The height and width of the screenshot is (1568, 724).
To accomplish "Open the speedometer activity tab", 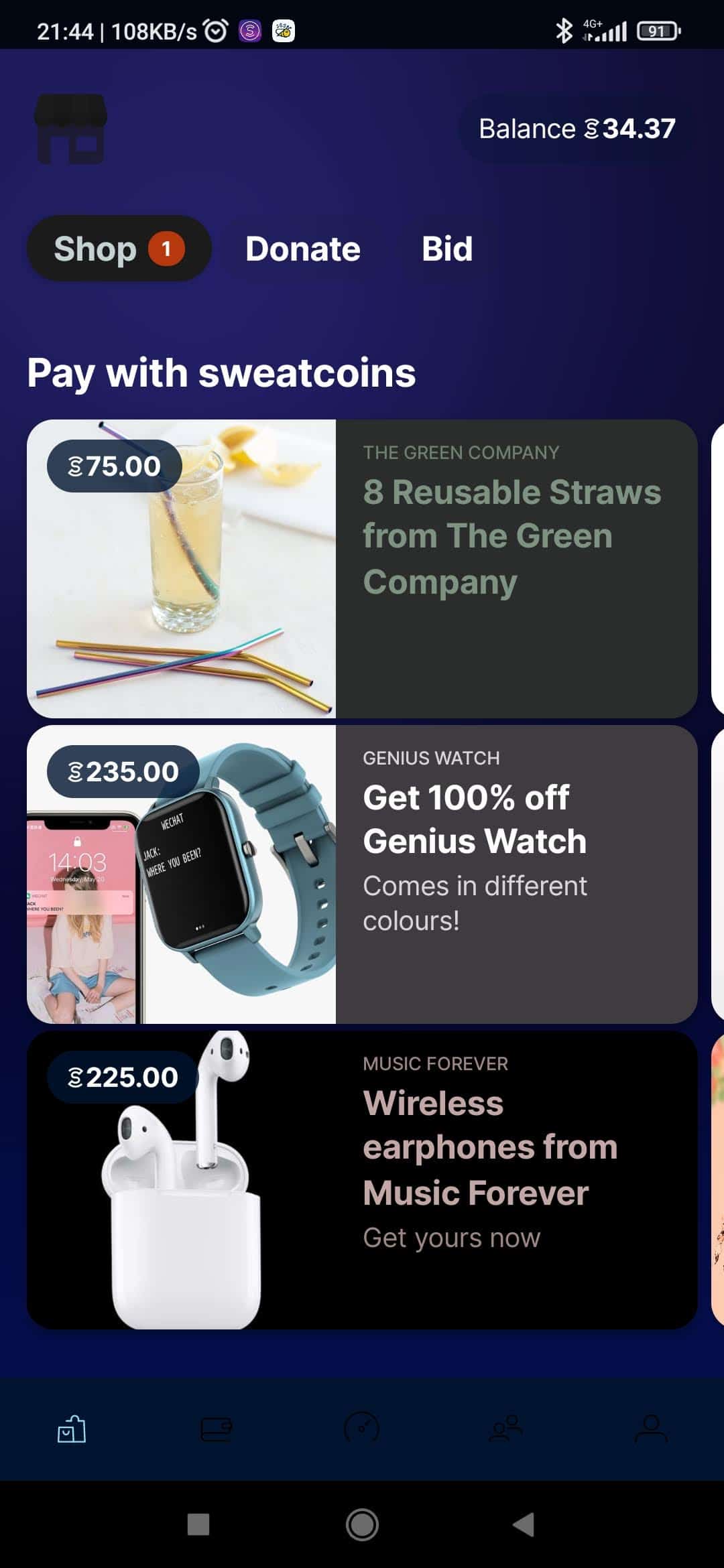I will pyautogui.click(x=361, y=1428).
